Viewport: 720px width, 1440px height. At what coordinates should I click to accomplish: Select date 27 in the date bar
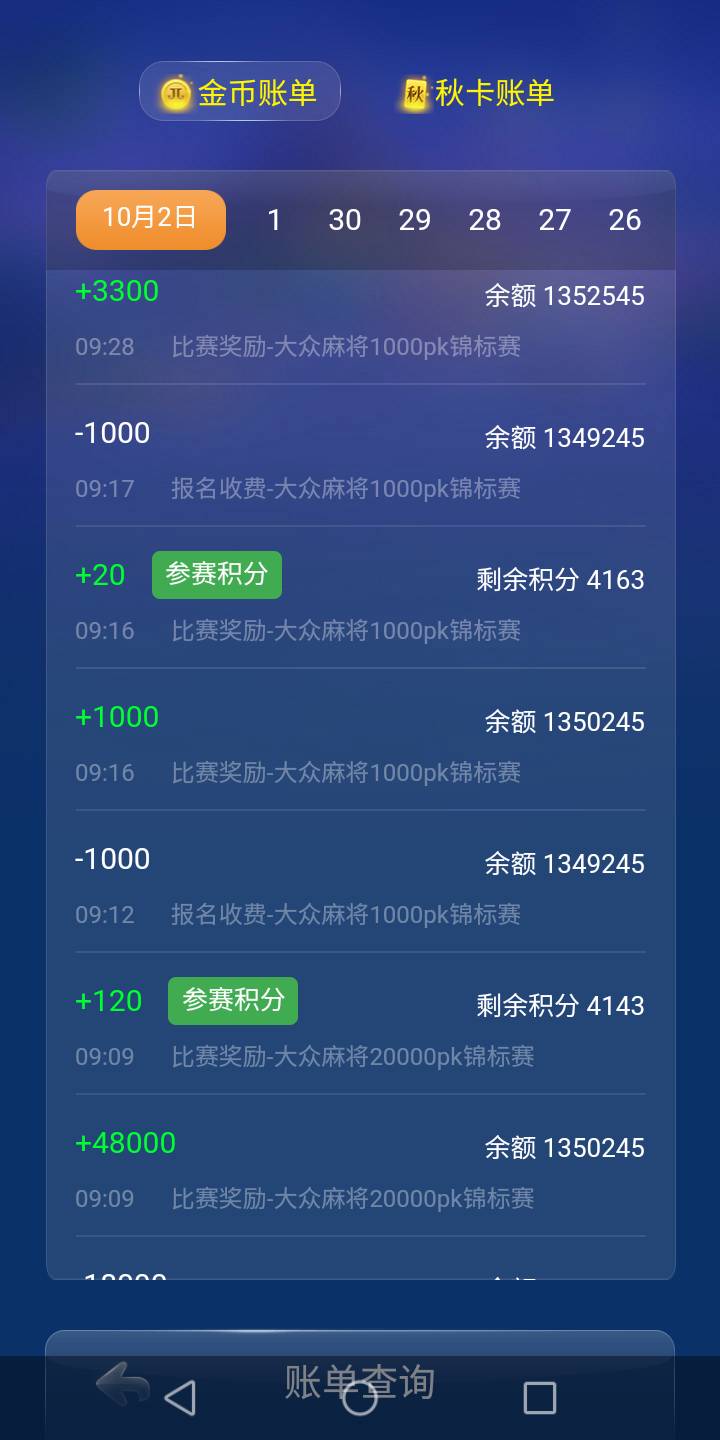(x=555, y=219)
